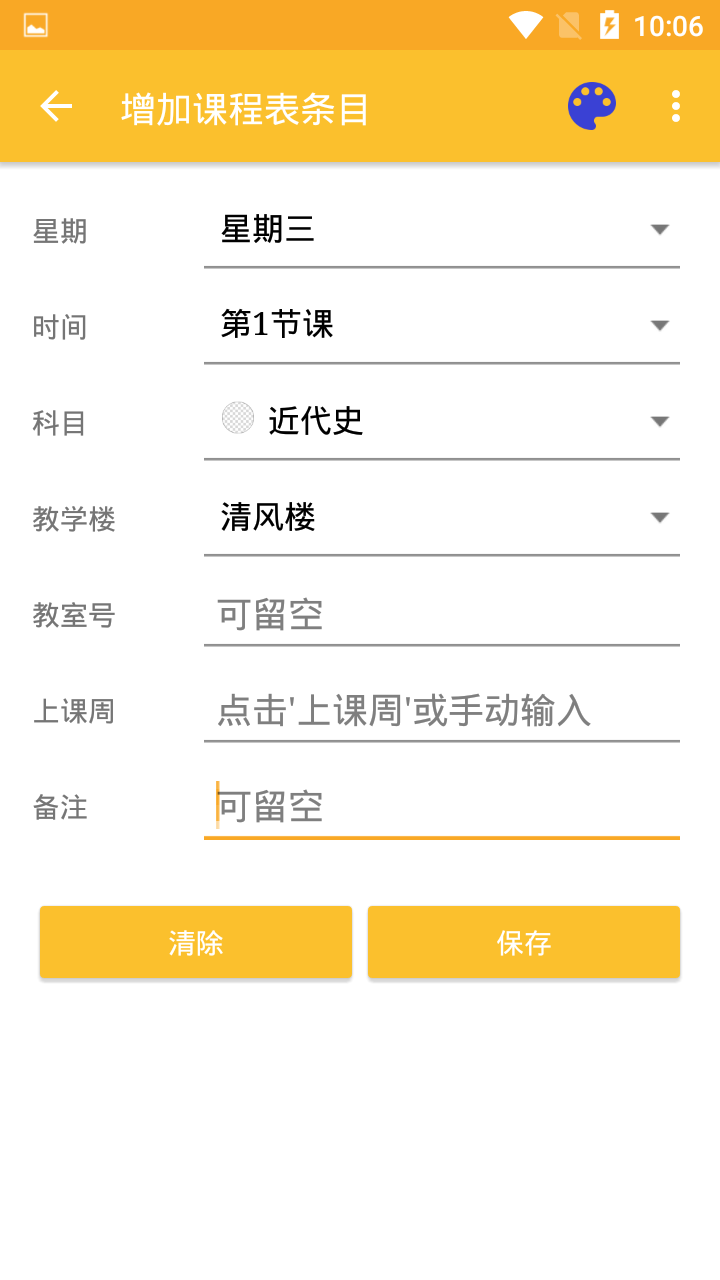720x1280 pixels.
Task: Open the 教学楼 dropdown showing 清风楼
Action: click(x=441, y=517)
